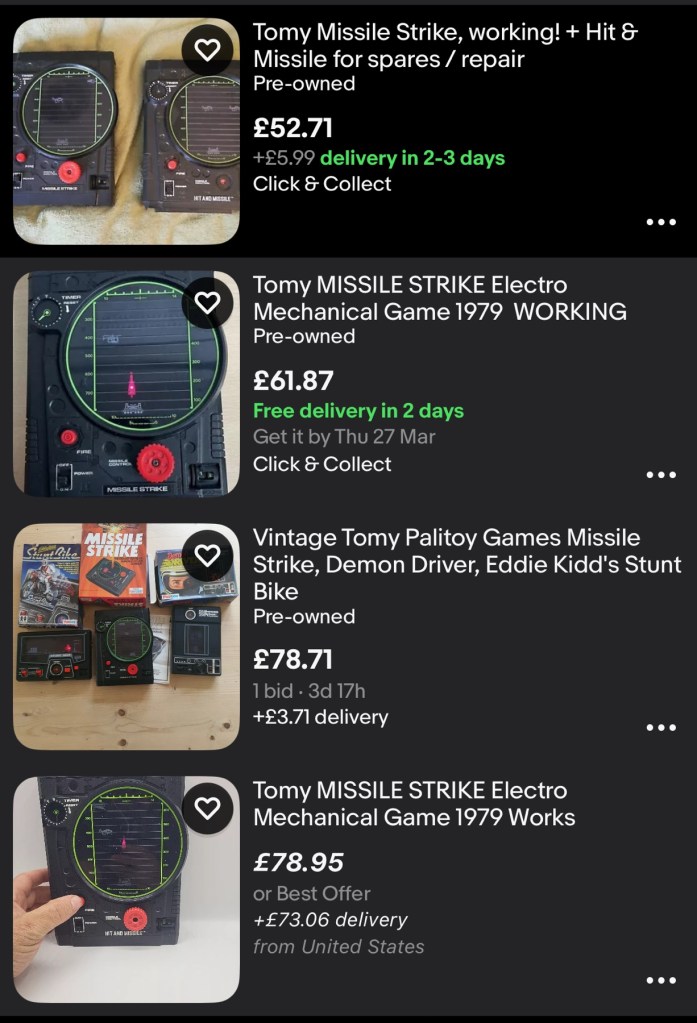This screenshot has height=1023, width=697.
Task: View the photo of the £61.87 listing
Action: (x=126, y=384)
